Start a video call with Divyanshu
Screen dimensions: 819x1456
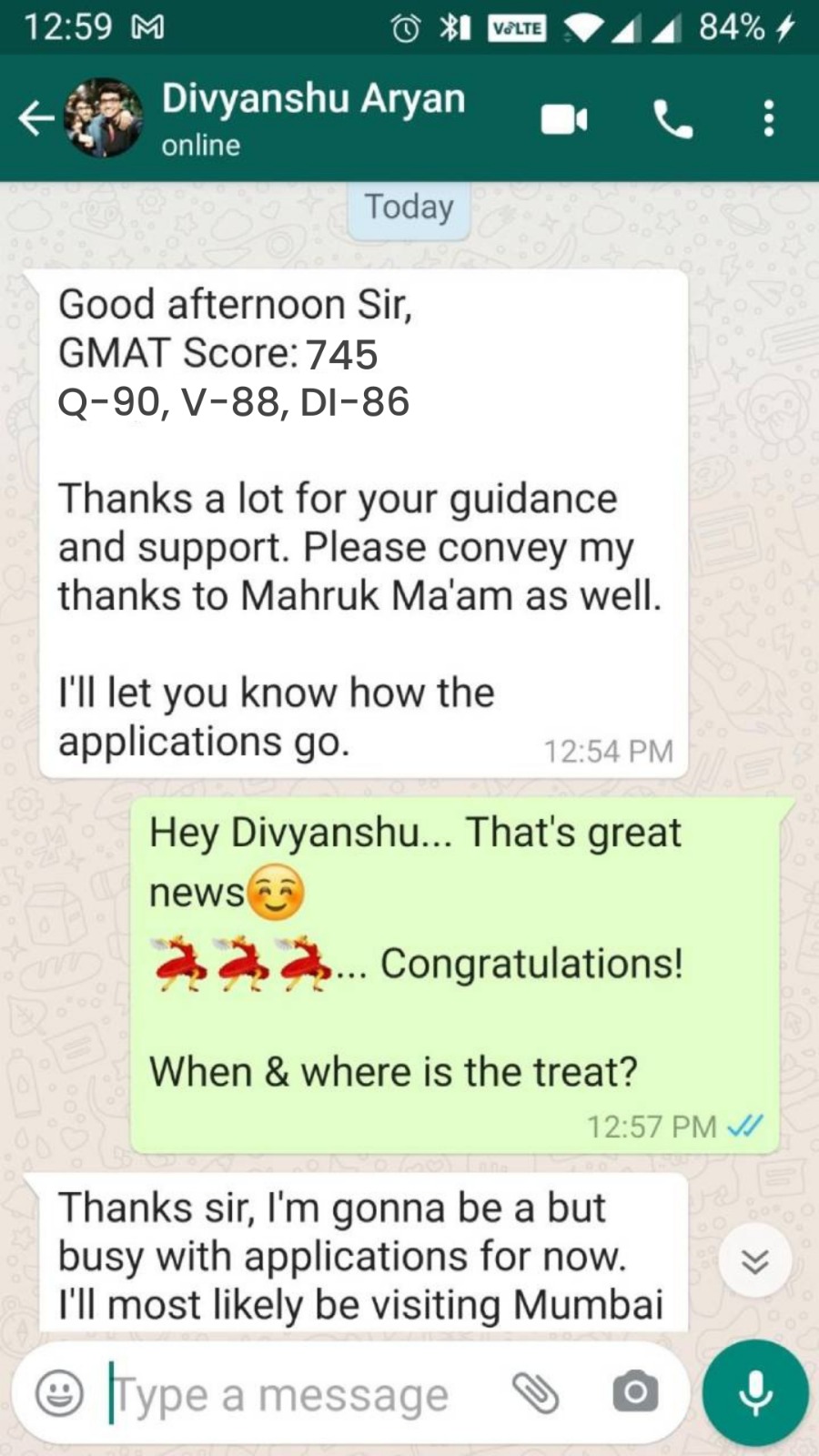[x=564, y=119]
